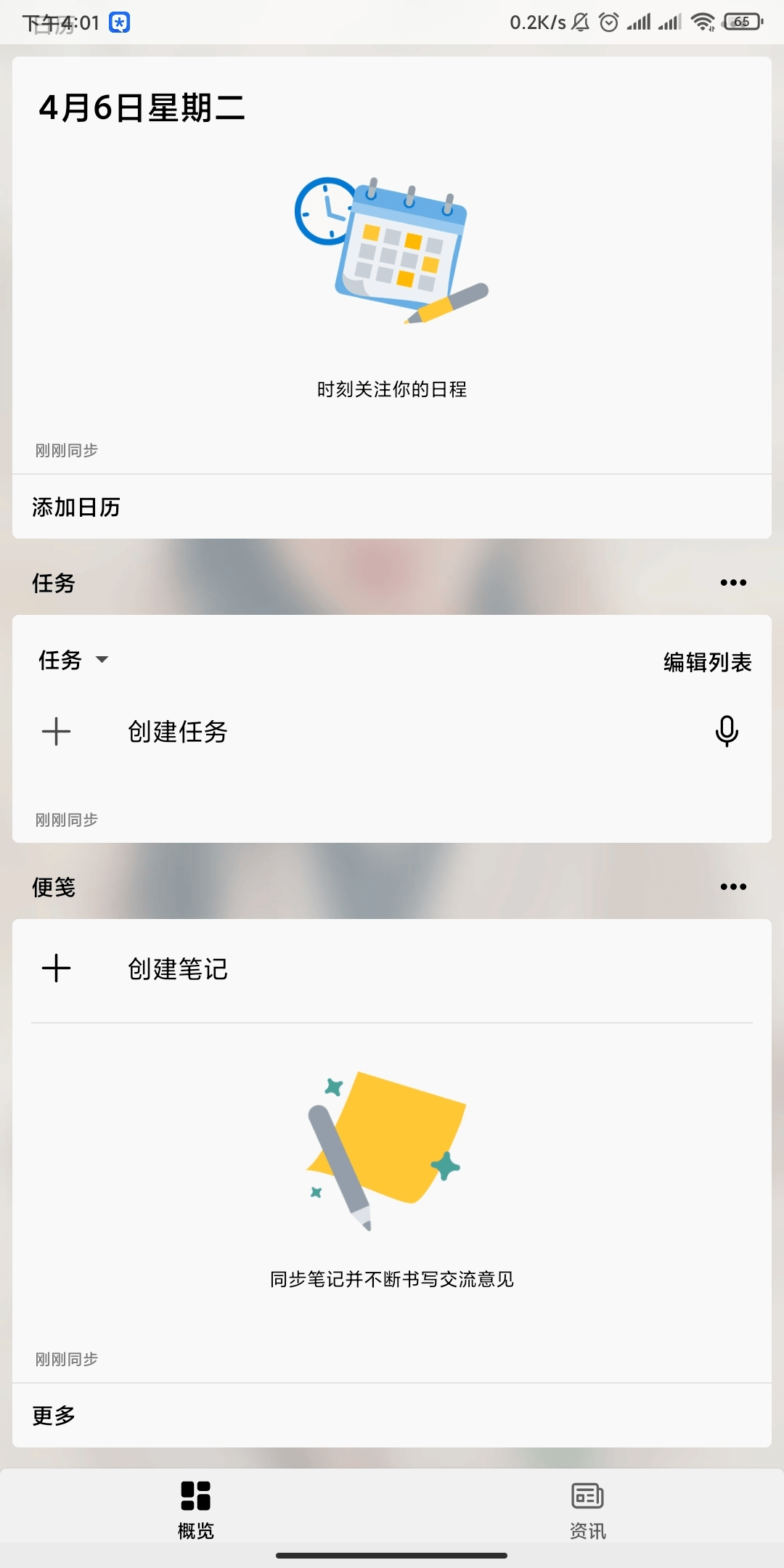Open the 创建任务 input field
Image resolution: width=784 pixels, height=1568 pixels.
coord(177,732)
